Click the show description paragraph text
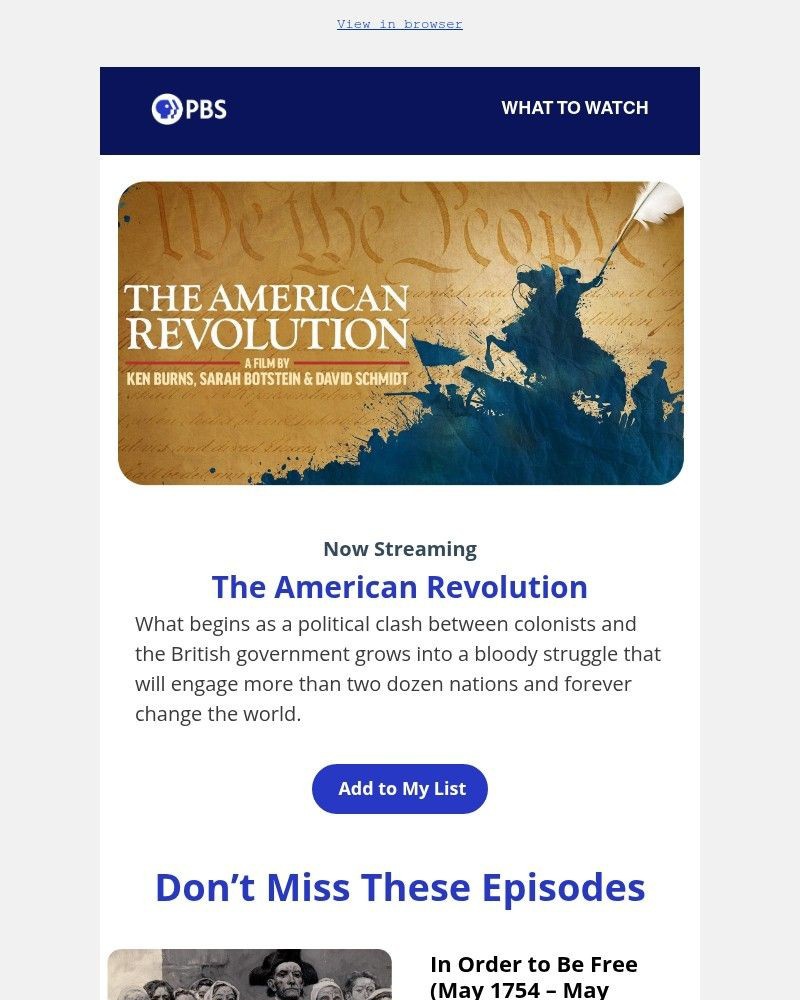Screen dimensions: 800x1000 (x=398, y=668)
